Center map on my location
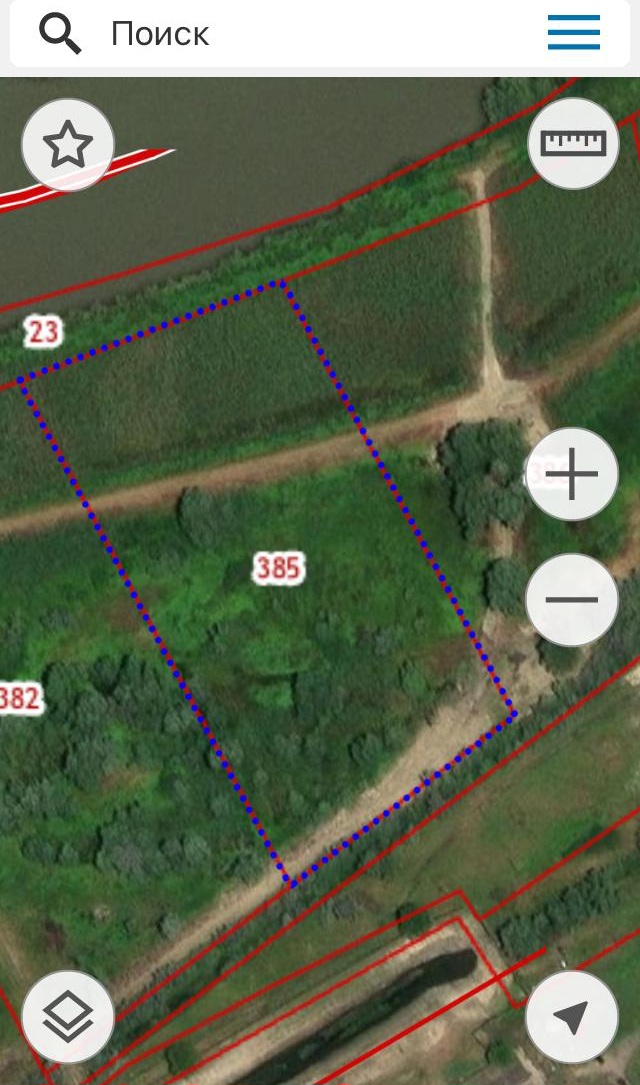Image resolution: width=640 pixels, height=1085 pixels. [572, 1016]
